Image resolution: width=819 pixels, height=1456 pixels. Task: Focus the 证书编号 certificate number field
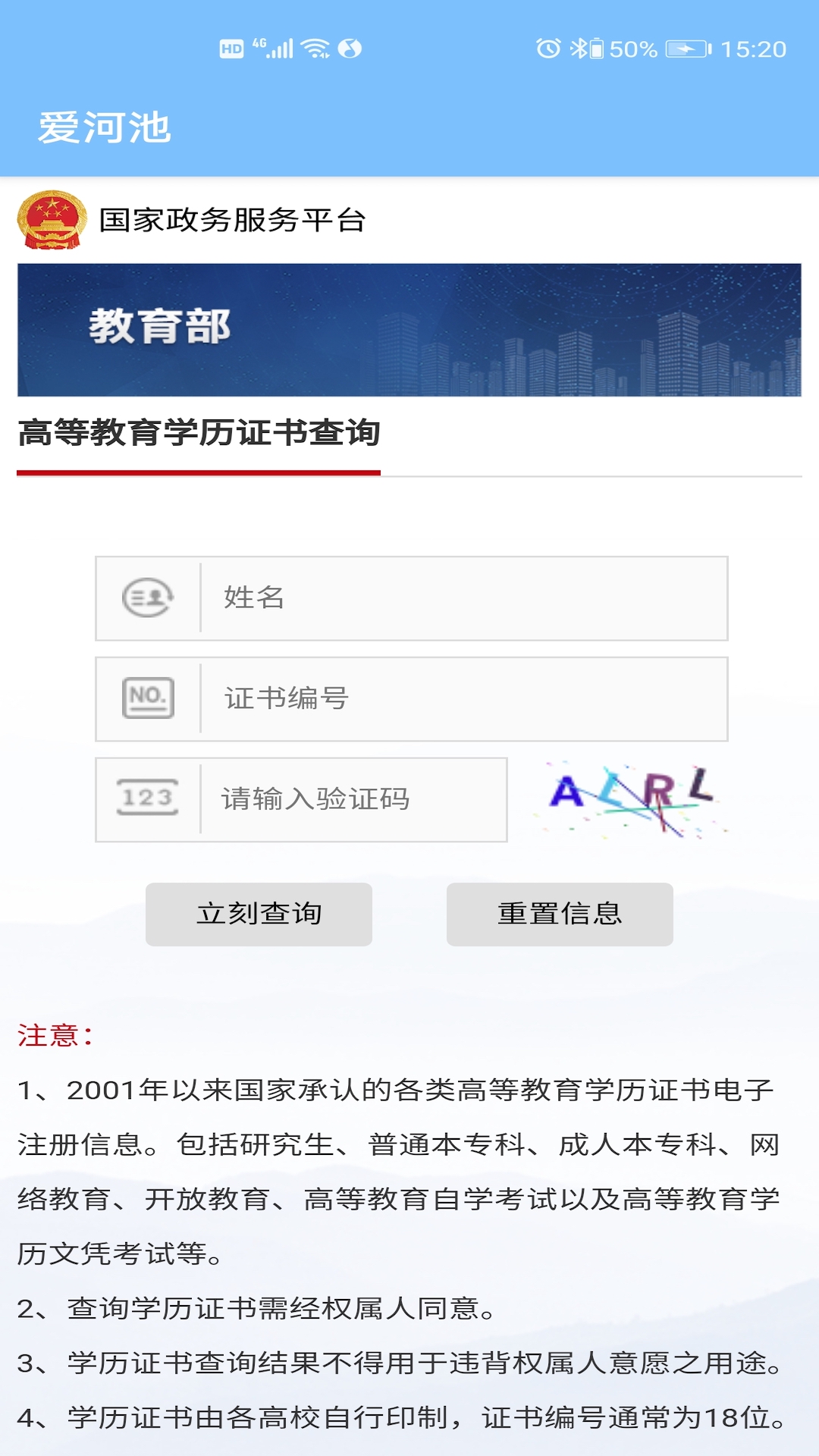coord(463,699)
